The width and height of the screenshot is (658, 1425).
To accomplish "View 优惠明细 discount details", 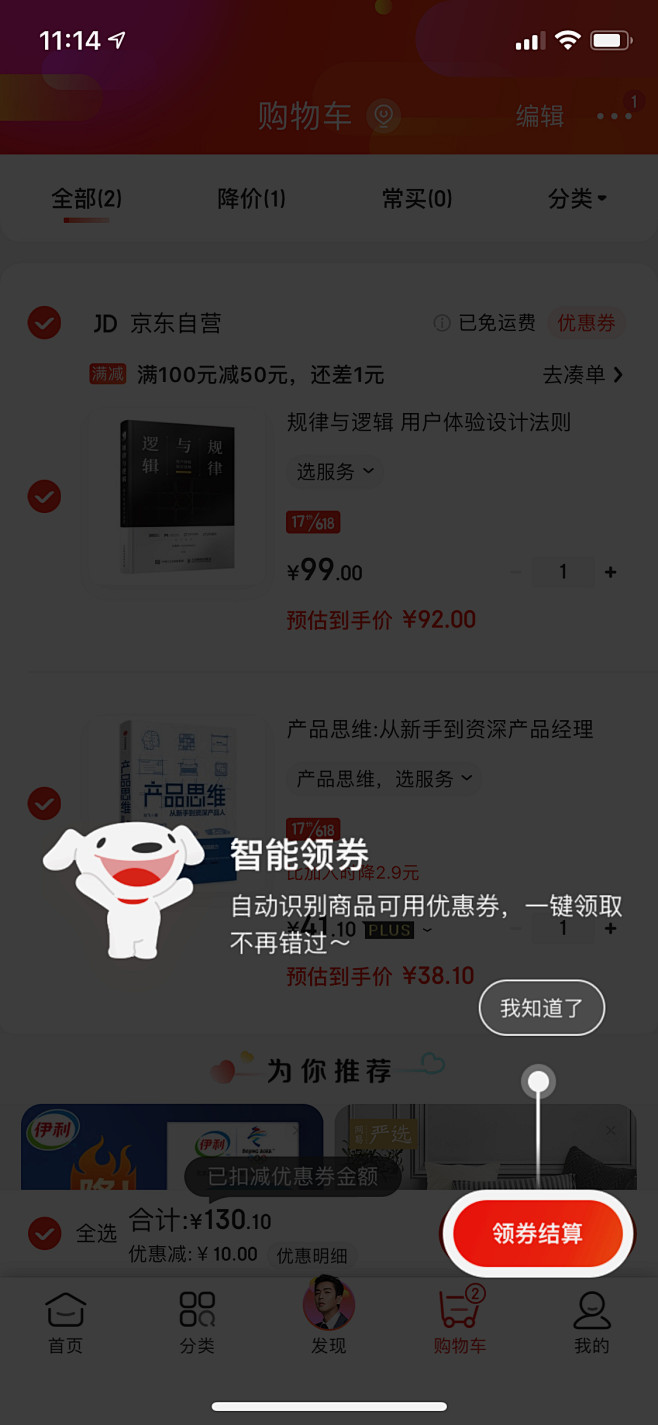I will pyautogui.click(x=312, y=1255).
